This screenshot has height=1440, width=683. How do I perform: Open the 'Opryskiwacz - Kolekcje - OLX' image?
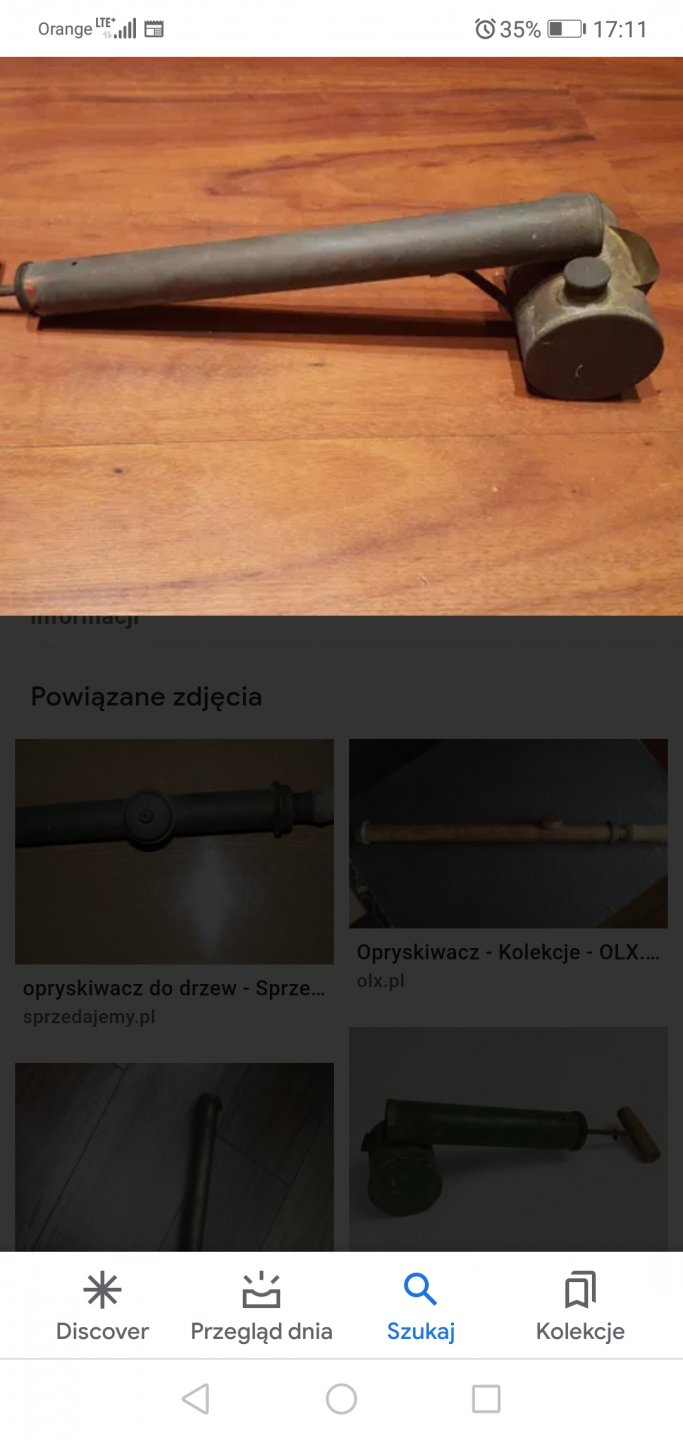coord(508,833)
